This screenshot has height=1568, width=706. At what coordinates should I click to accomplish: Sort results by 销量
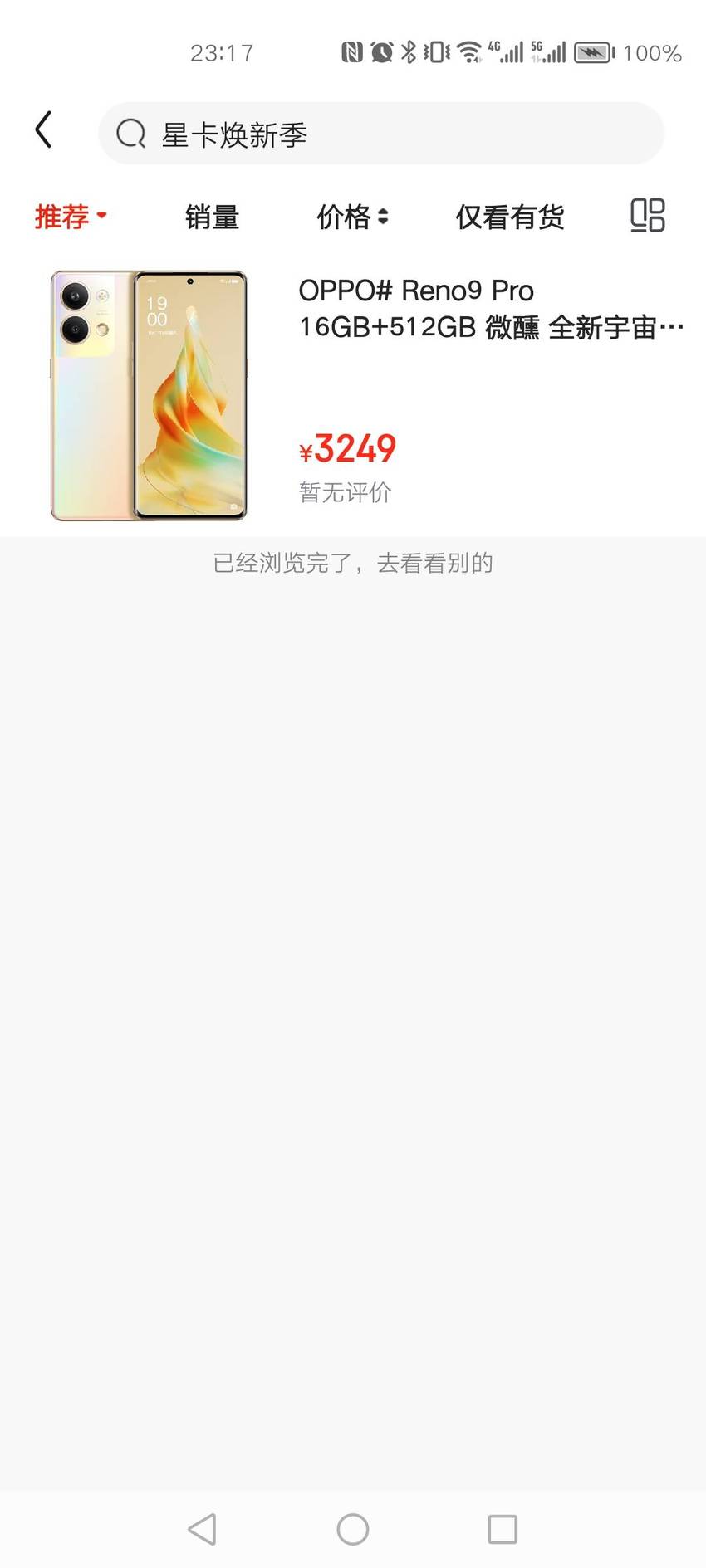212,217
